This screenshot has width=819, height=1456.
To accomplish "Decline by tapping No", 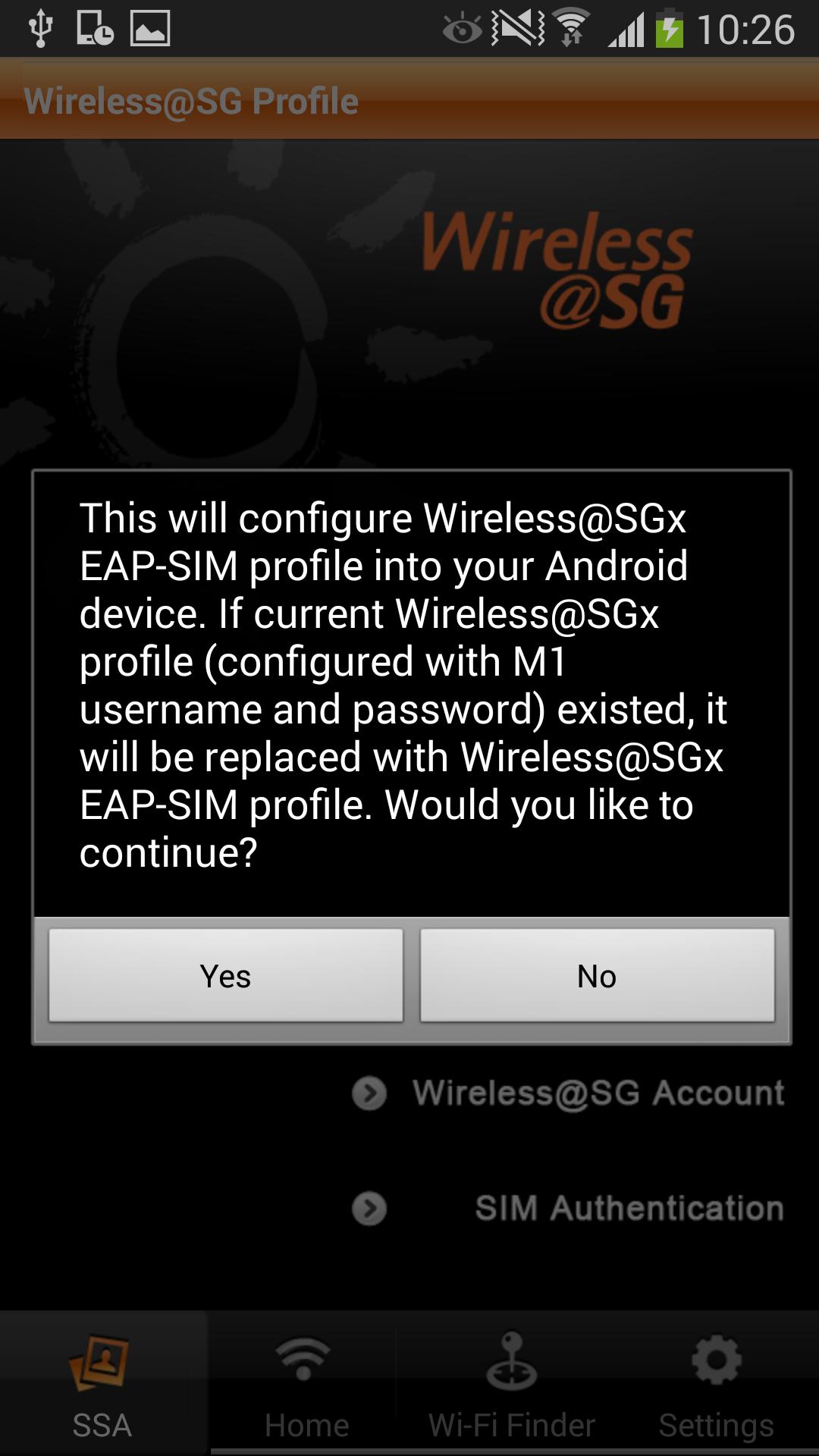I will point(597,975).
